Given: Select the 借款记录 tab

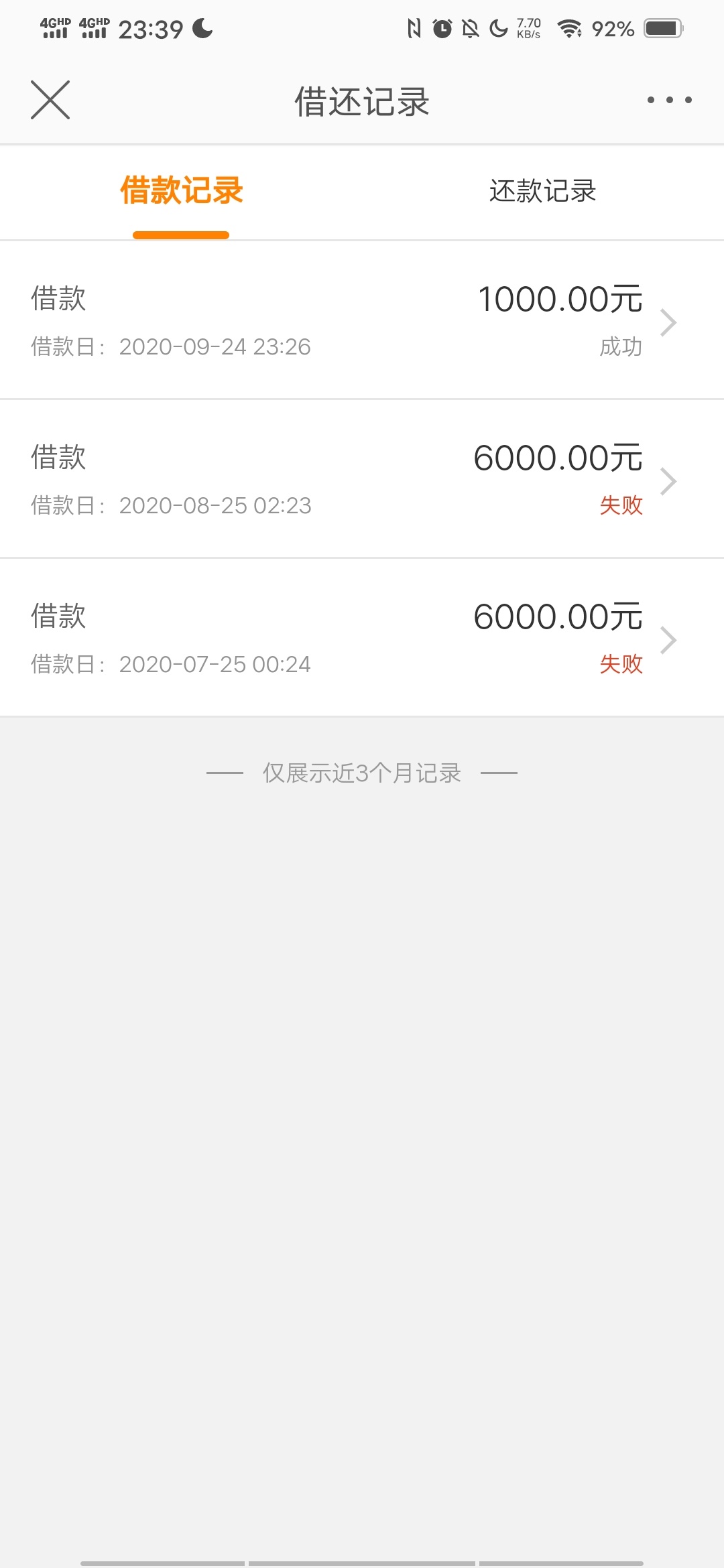Looking at the screenshot, I should (181, 191).
